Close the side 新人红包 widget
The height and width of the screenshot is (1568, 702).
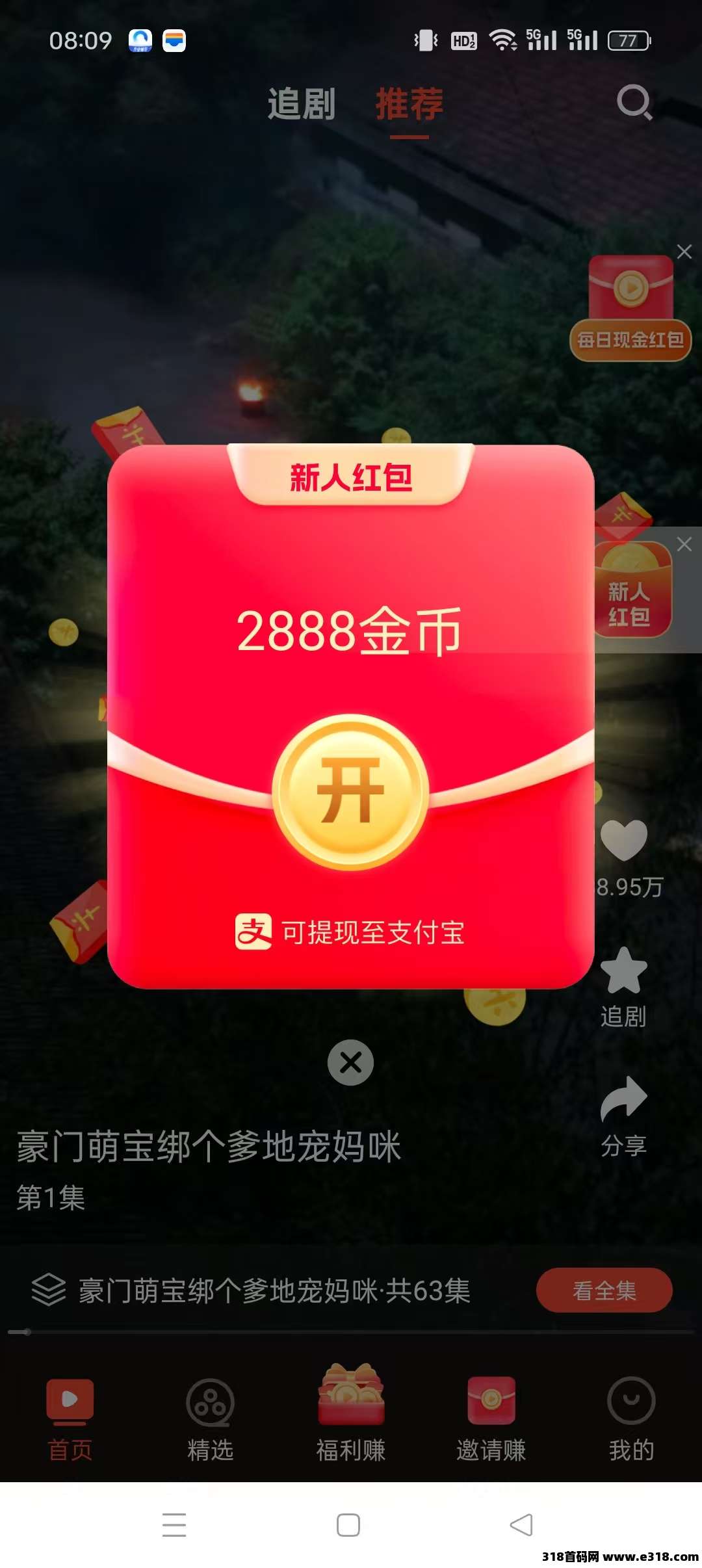point(684,544)
